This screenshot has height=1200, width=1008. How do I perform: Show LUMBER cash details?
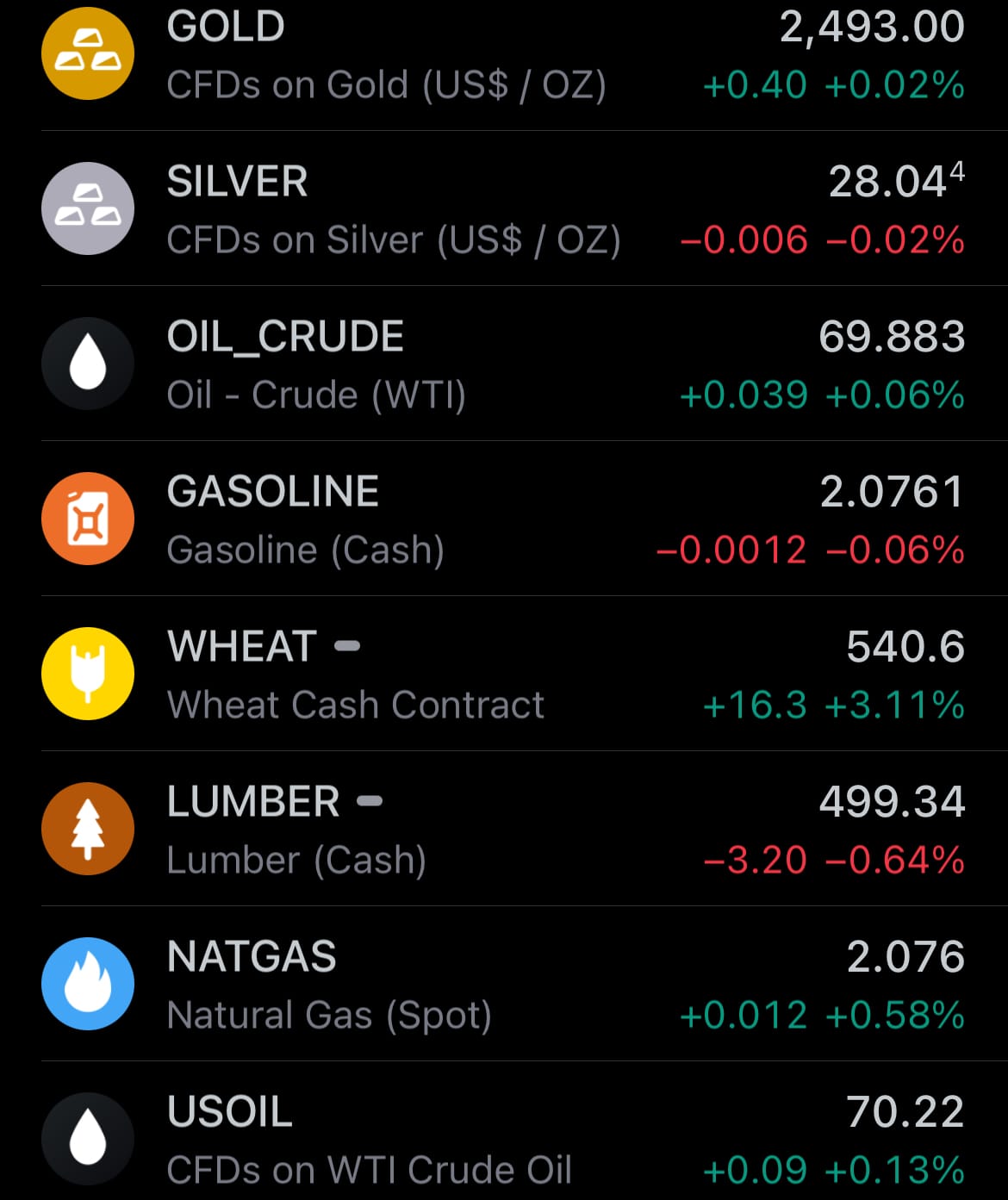(x=504, y=830)
